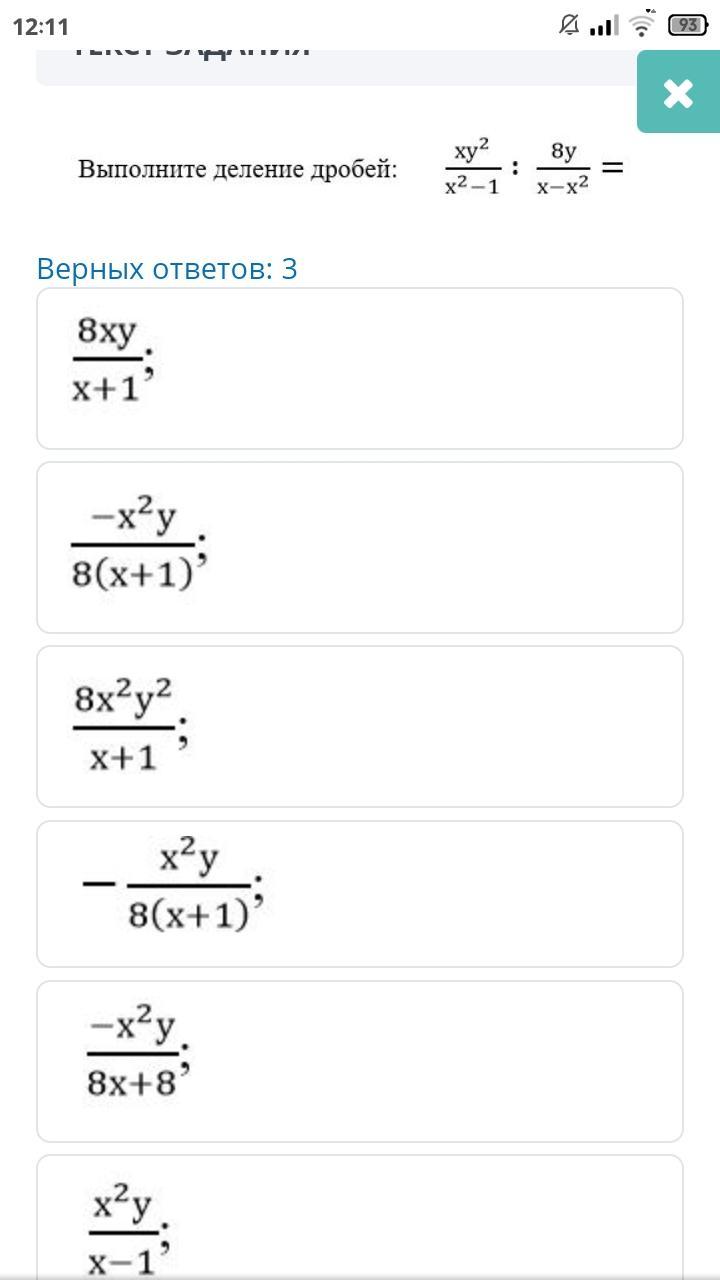The height and width of the screenshot is (1280, 720).
Task: Close the task with the X button
Action: click(x=678, y=92)
